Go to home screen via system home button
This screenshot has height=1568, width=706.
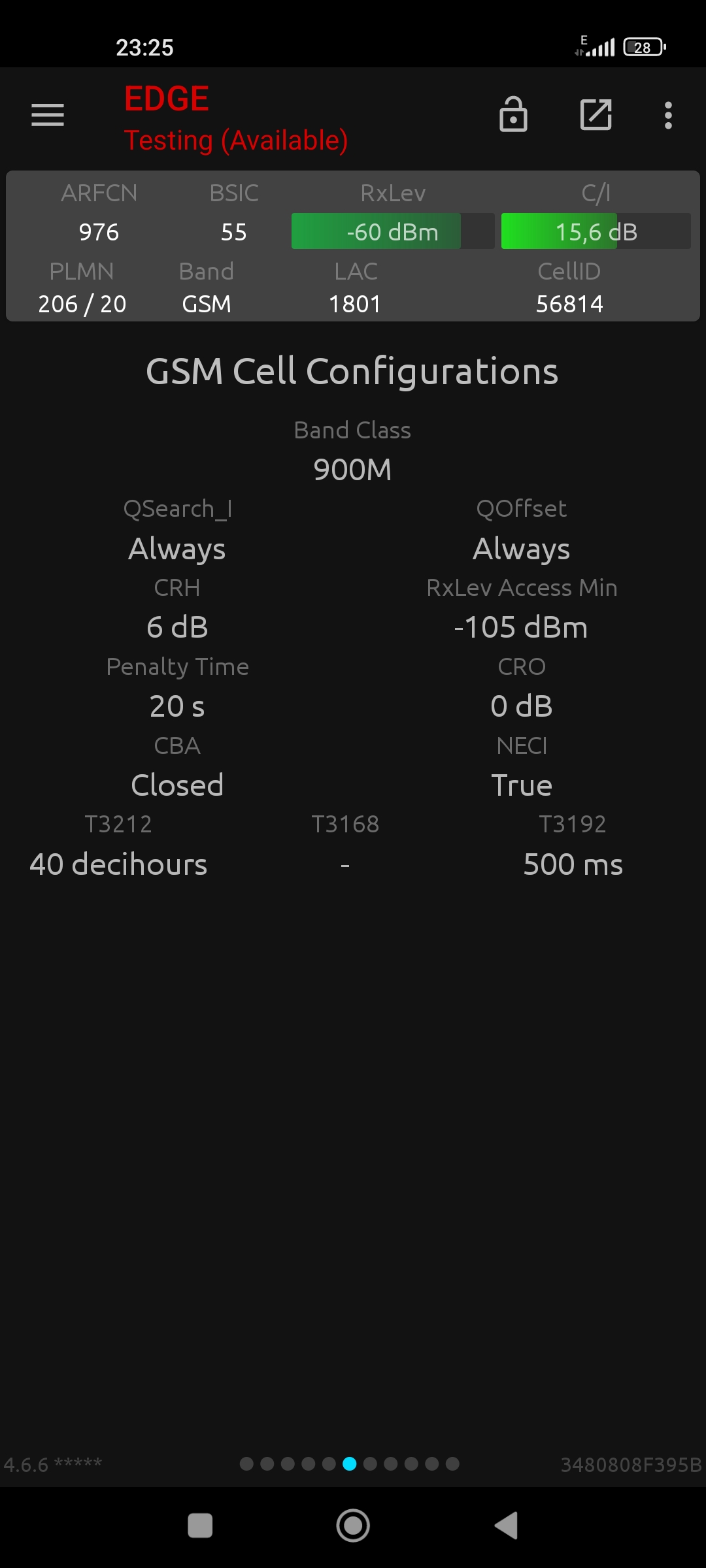point(353,1526)
